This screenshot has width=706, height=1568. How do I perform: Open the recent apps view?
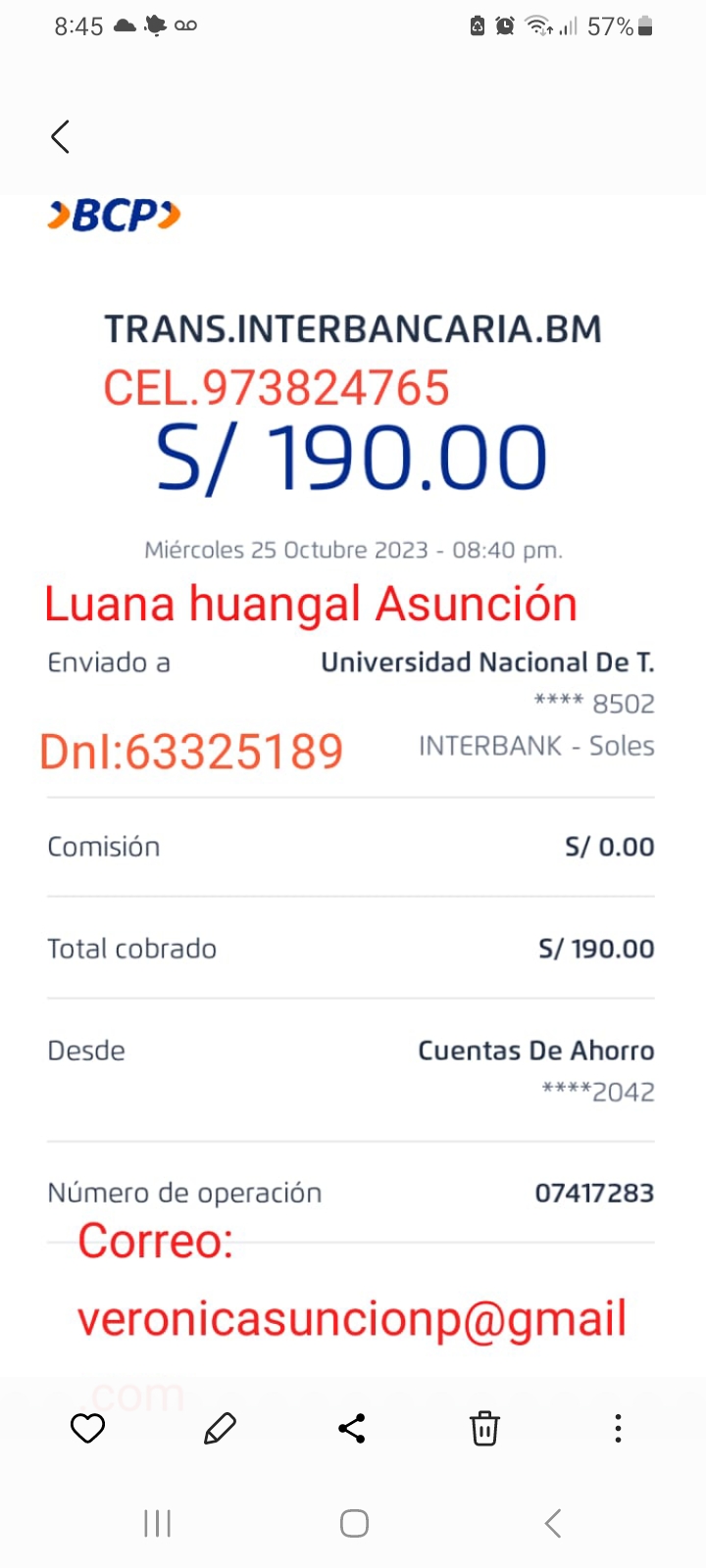[x=157, y=1523]
